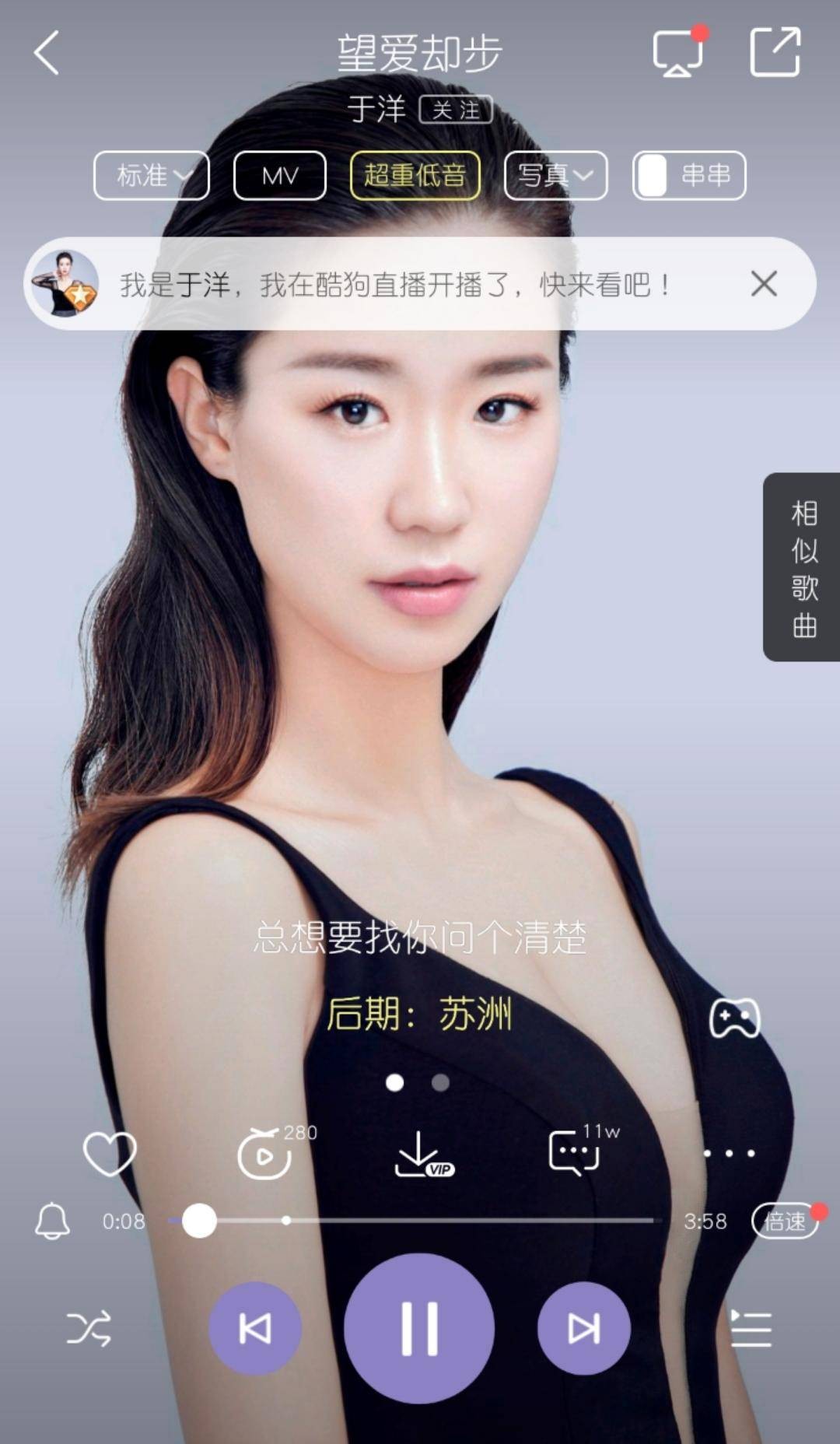The width and height of the screenshot is (840, 1444).
Task: Expand the 标准 quality dropdown
Action: [151, 175]
